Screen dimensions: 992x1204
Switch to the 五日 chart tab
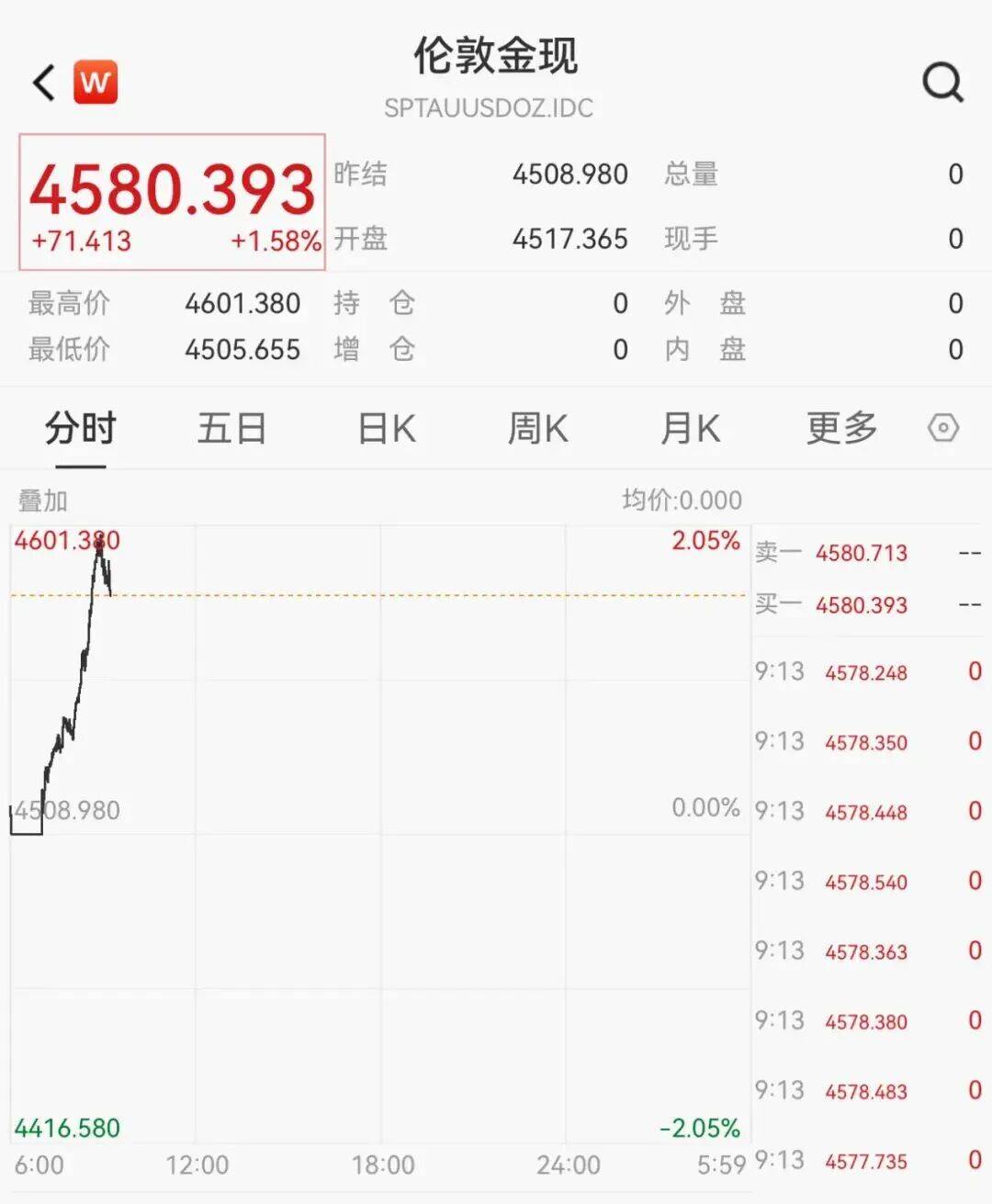[x=231, y=429]
